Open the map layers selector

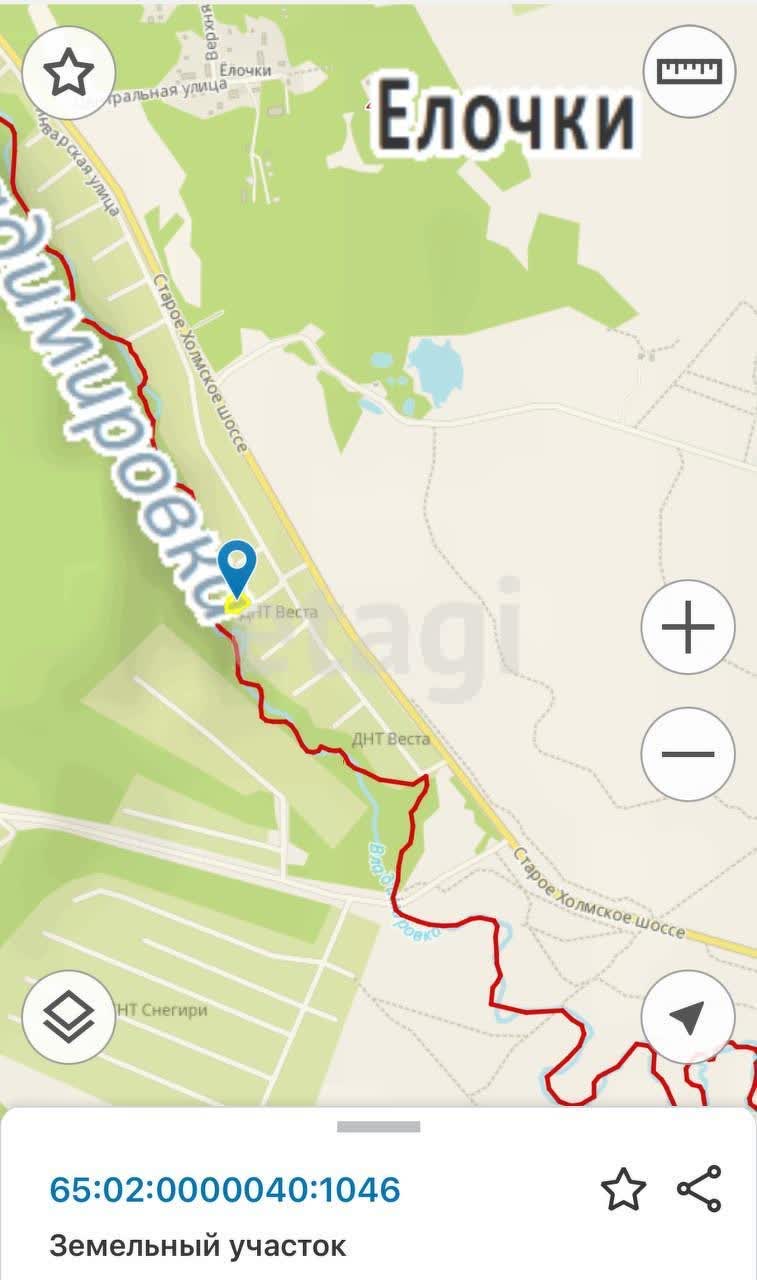click(69, 1017)
